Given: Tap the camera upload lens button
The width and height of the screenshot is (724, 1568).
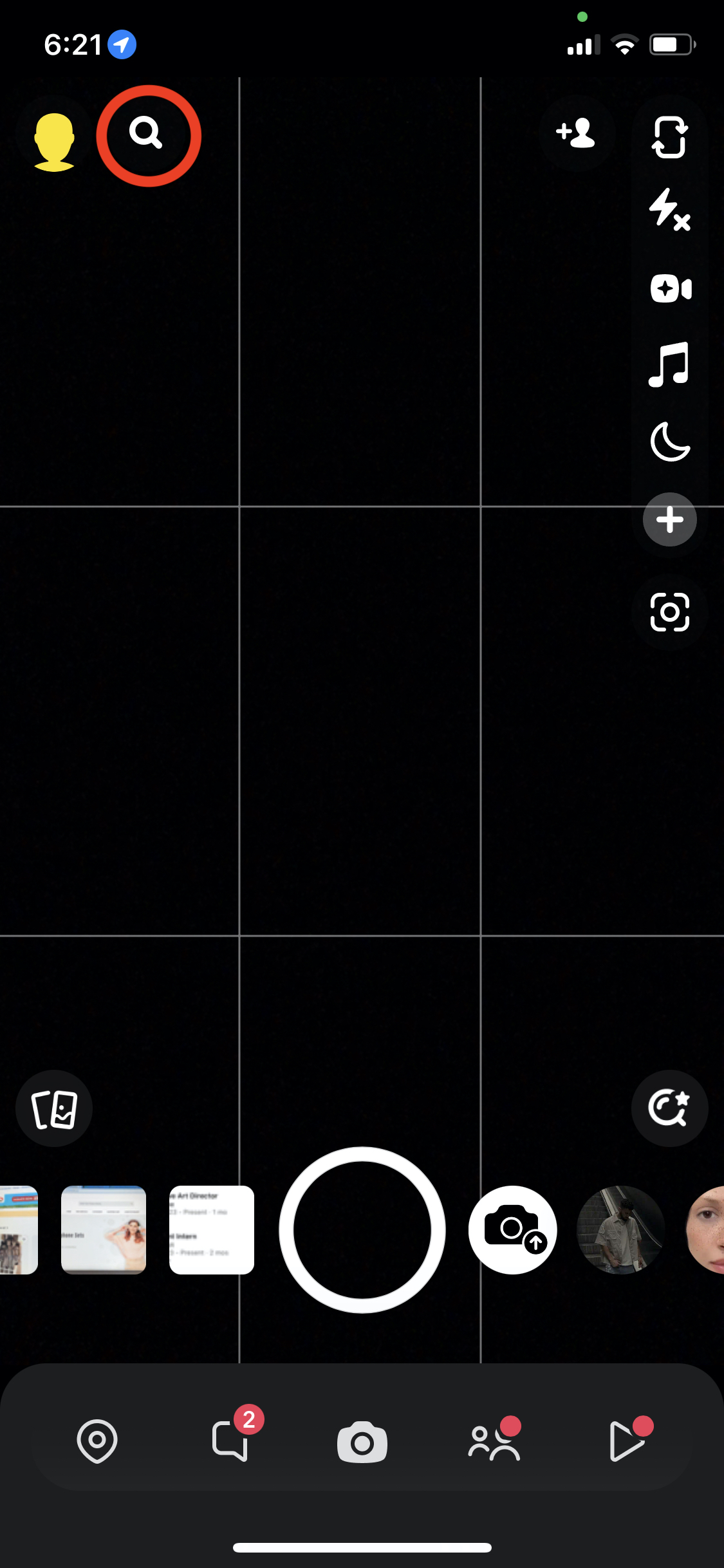Looking at the screenshot, I should [x=513, y=1229].
